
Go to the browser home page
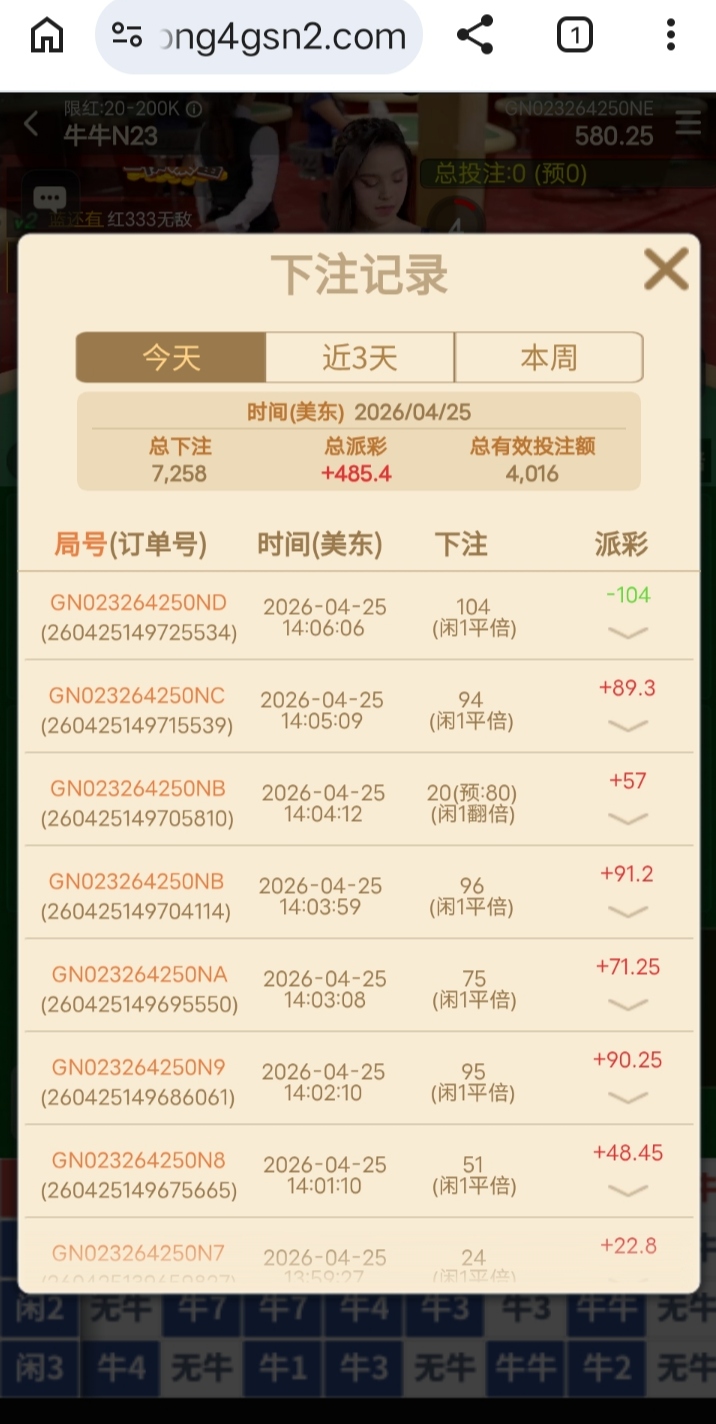tap(47, 36)
